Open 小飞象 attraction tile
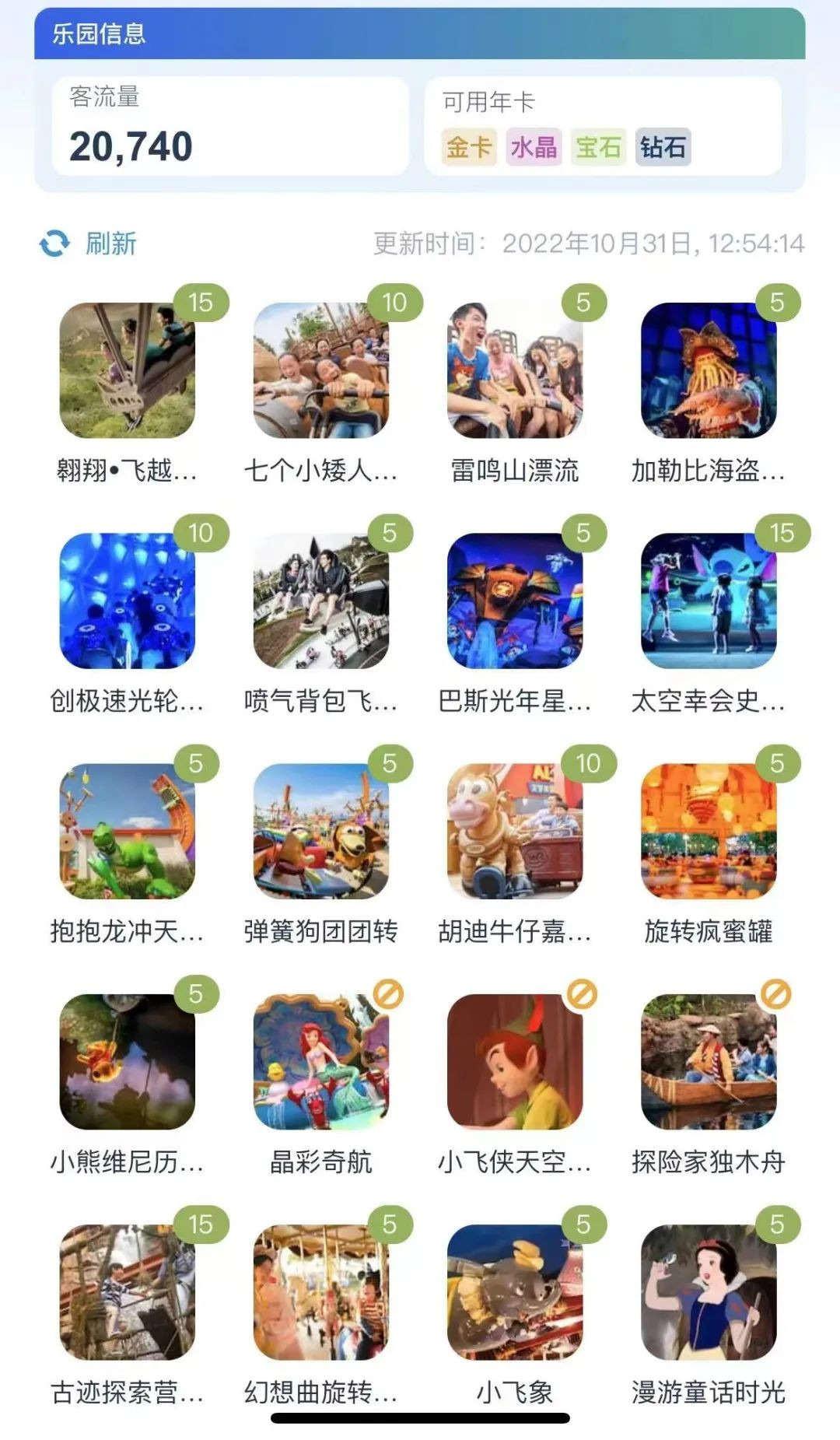Viewport: 840px width, 1440px height. 514,1292
